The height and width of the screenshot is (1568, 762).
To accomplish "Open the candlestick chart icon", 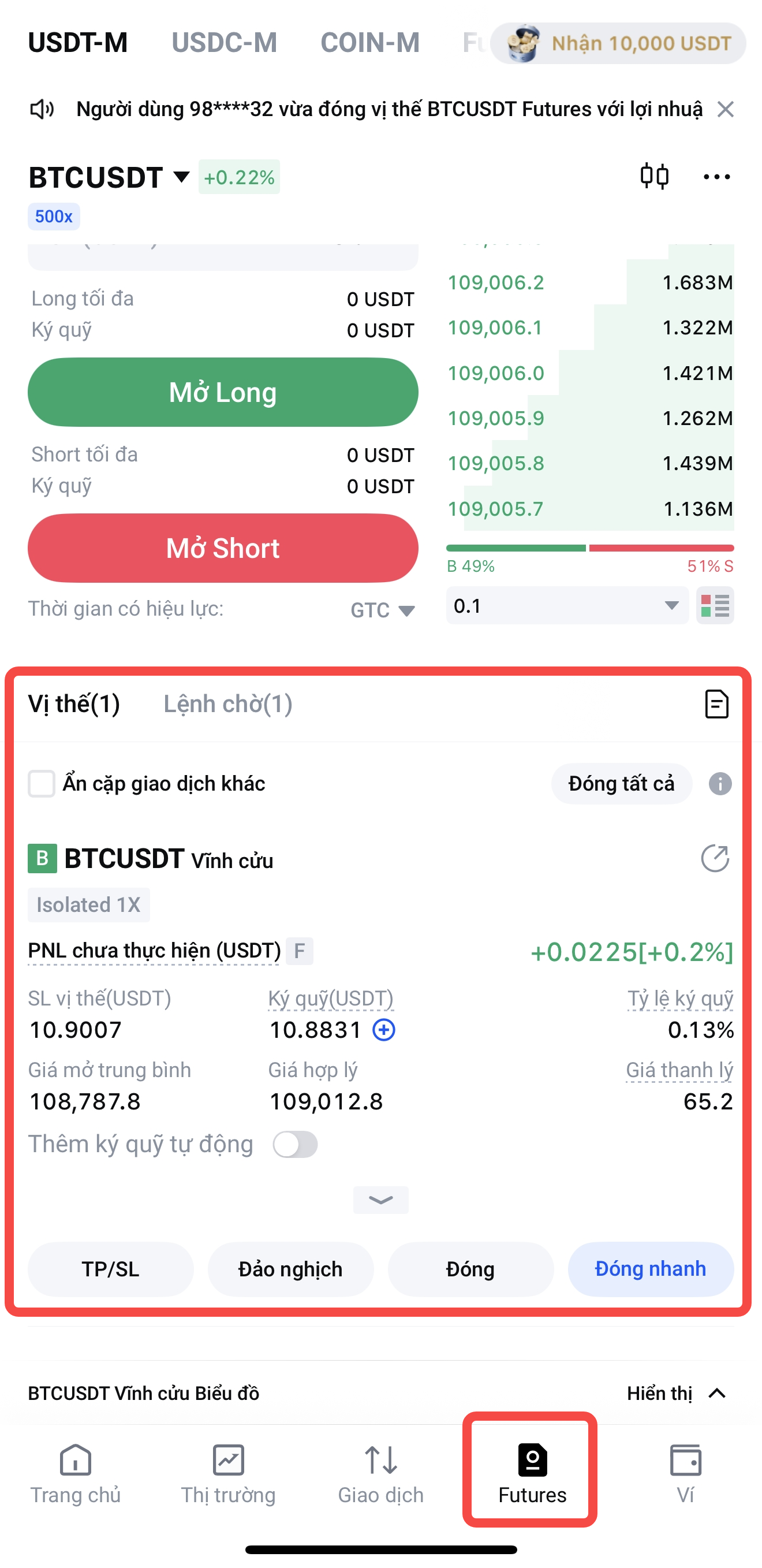I will click(654, 177).
